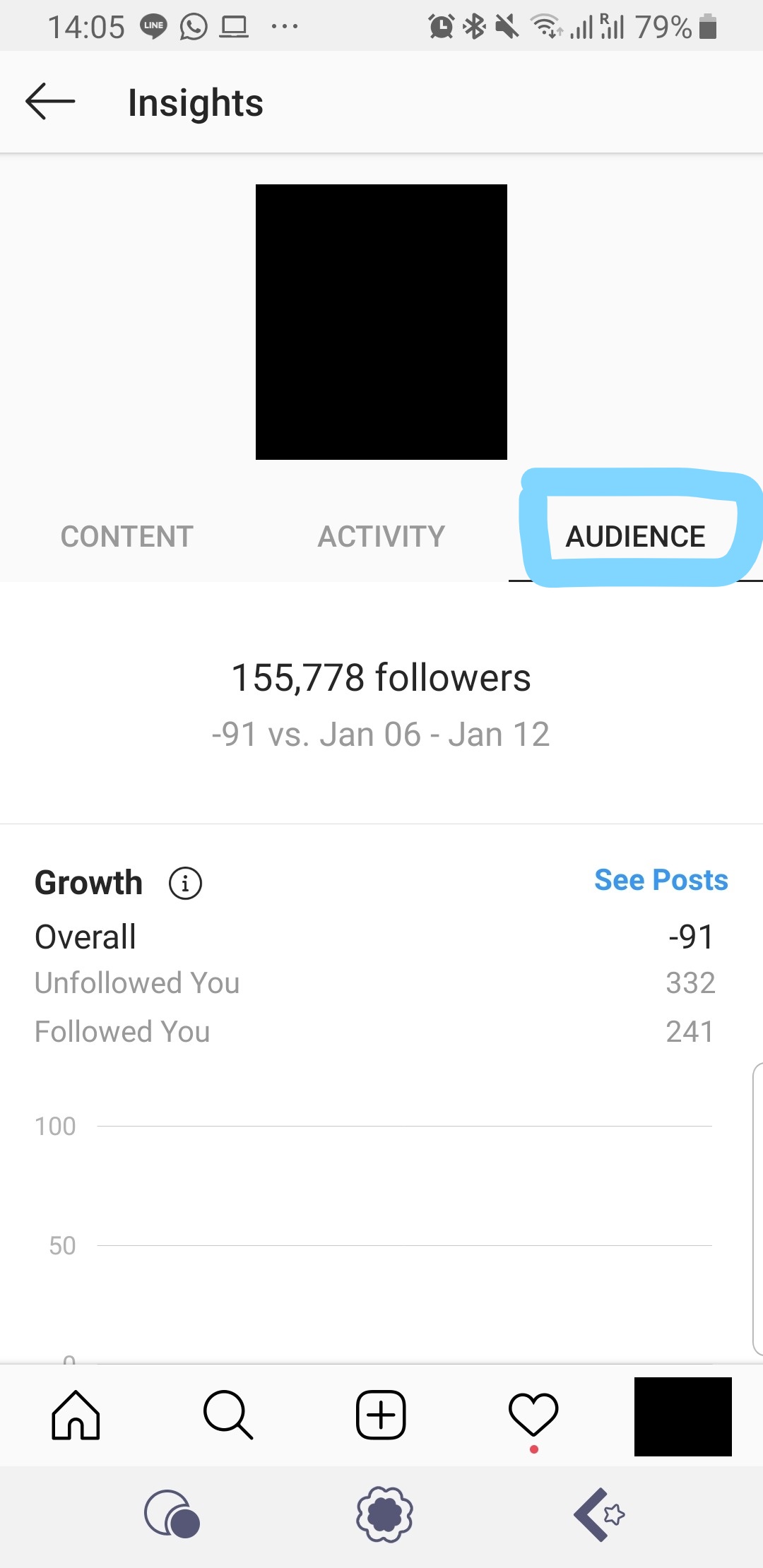Select the highlighted AUDIENCE tab
The width and height of the screenshot is (763, 1568).
point(635,537)
